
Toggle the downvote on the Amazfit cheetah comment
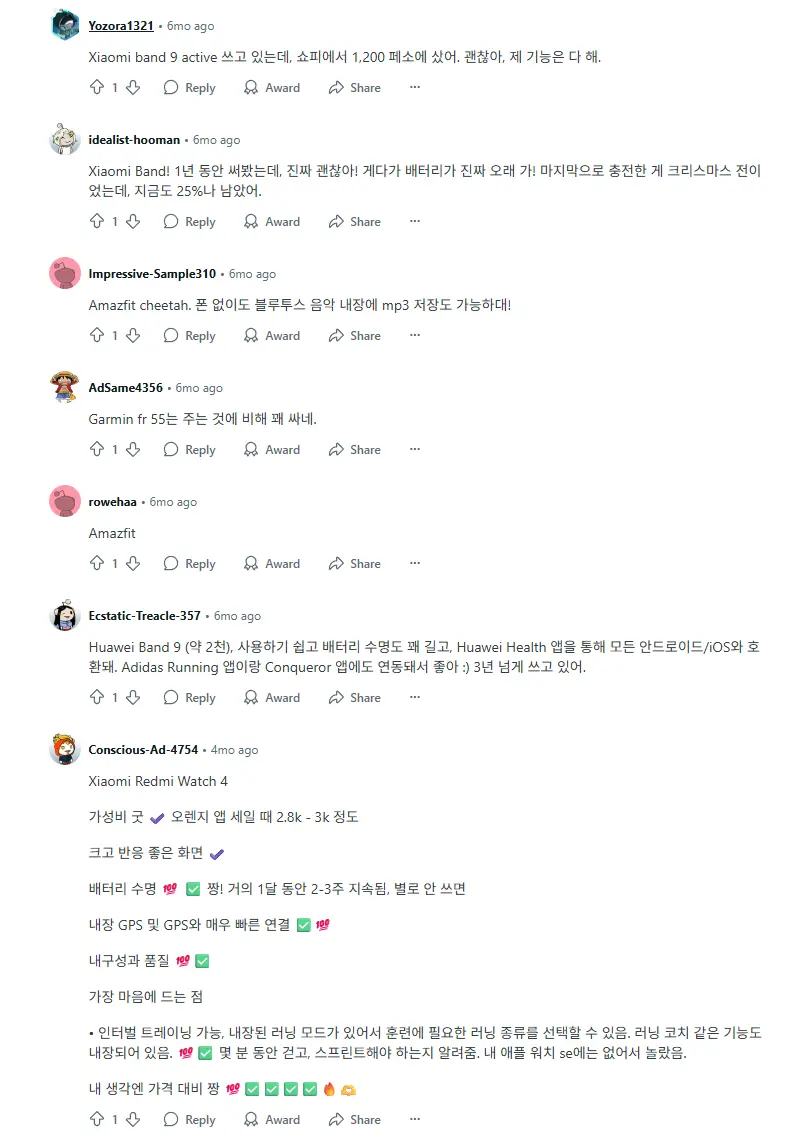coord(133,335)
